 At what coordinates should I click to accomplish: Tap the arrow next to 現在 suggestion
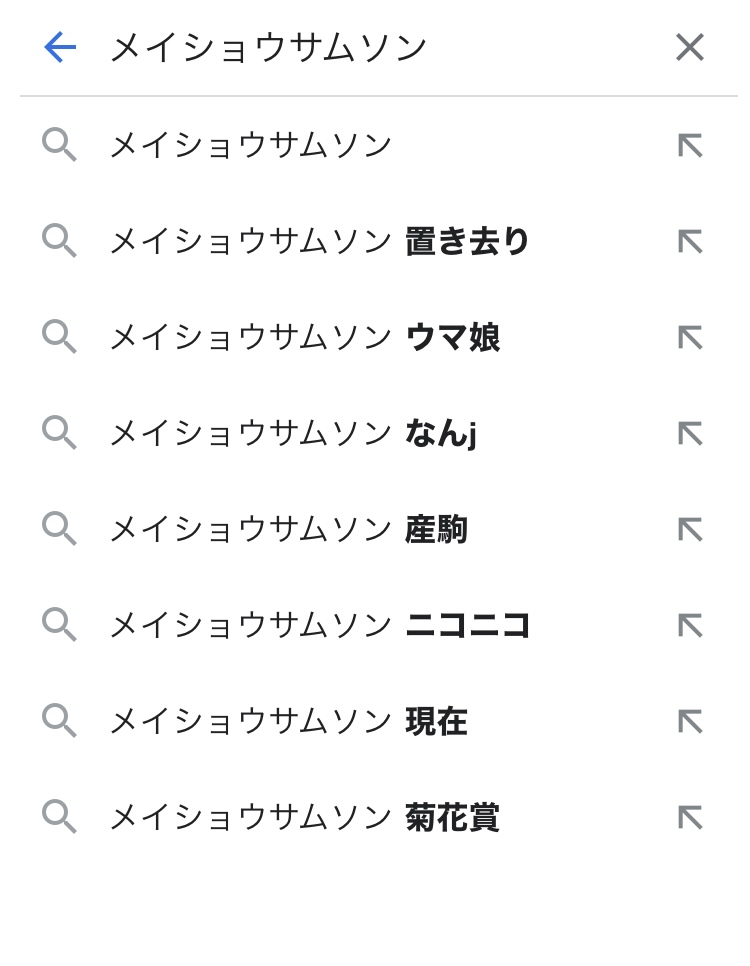tap(690, 722)
